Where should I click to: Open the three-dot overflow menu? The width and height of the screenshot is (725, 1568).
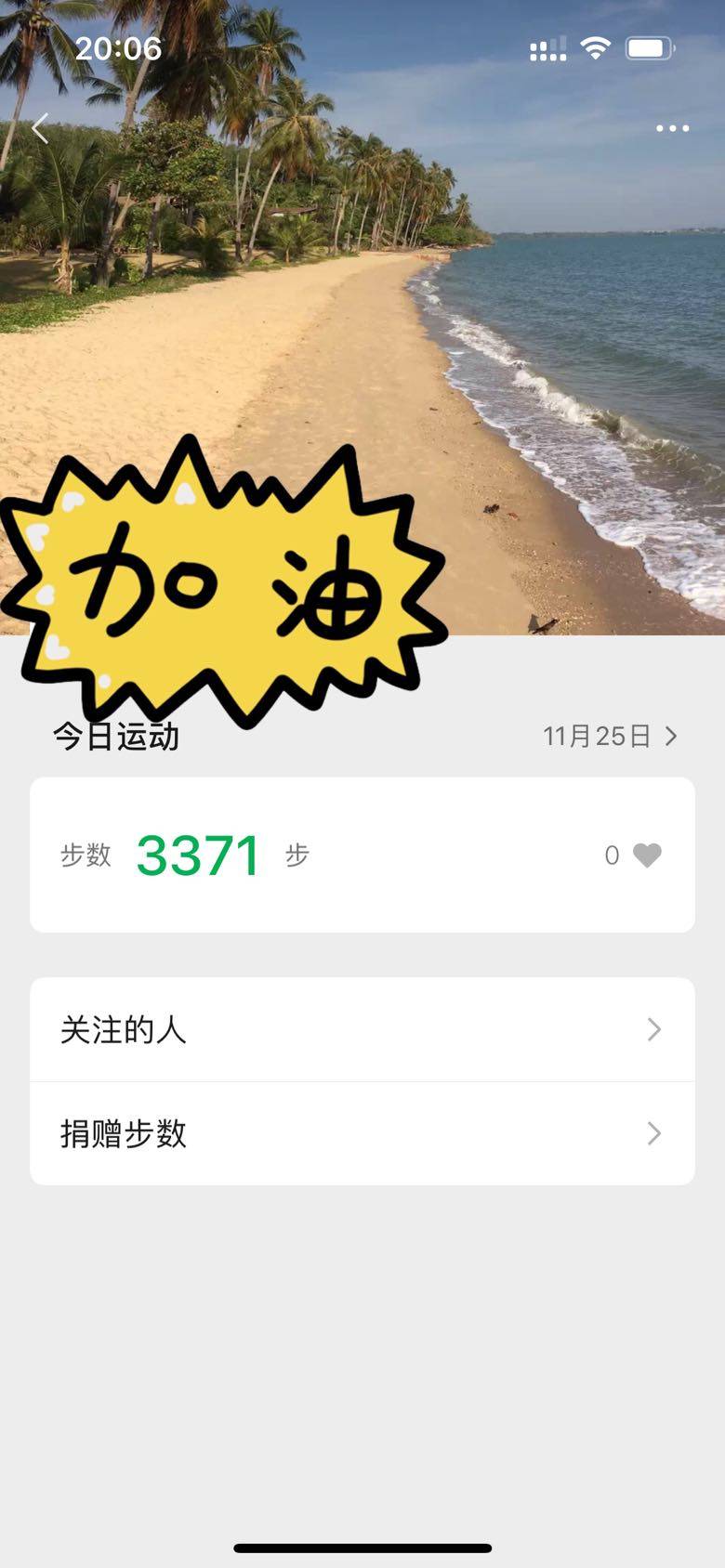click(x=672, y=128)
